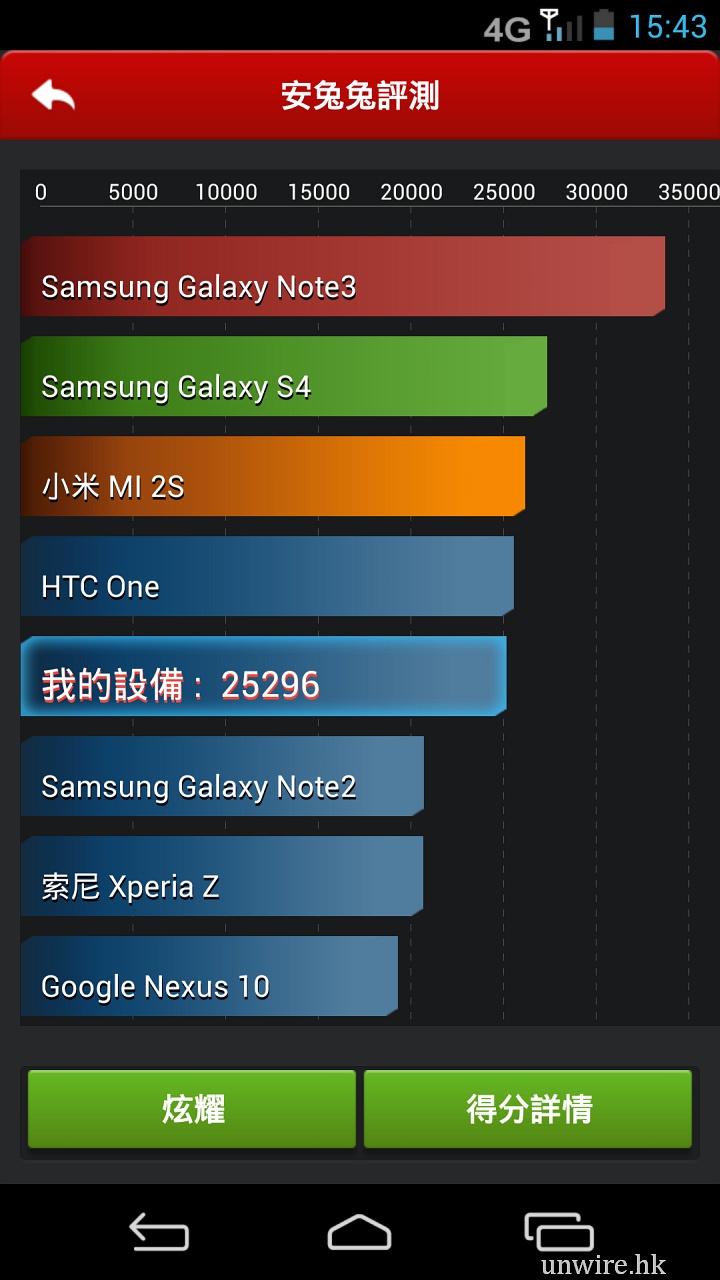The height and width of the screenshot is (1280, 720).
Task: Go back using the header arrow
Action: click(54, 96)
